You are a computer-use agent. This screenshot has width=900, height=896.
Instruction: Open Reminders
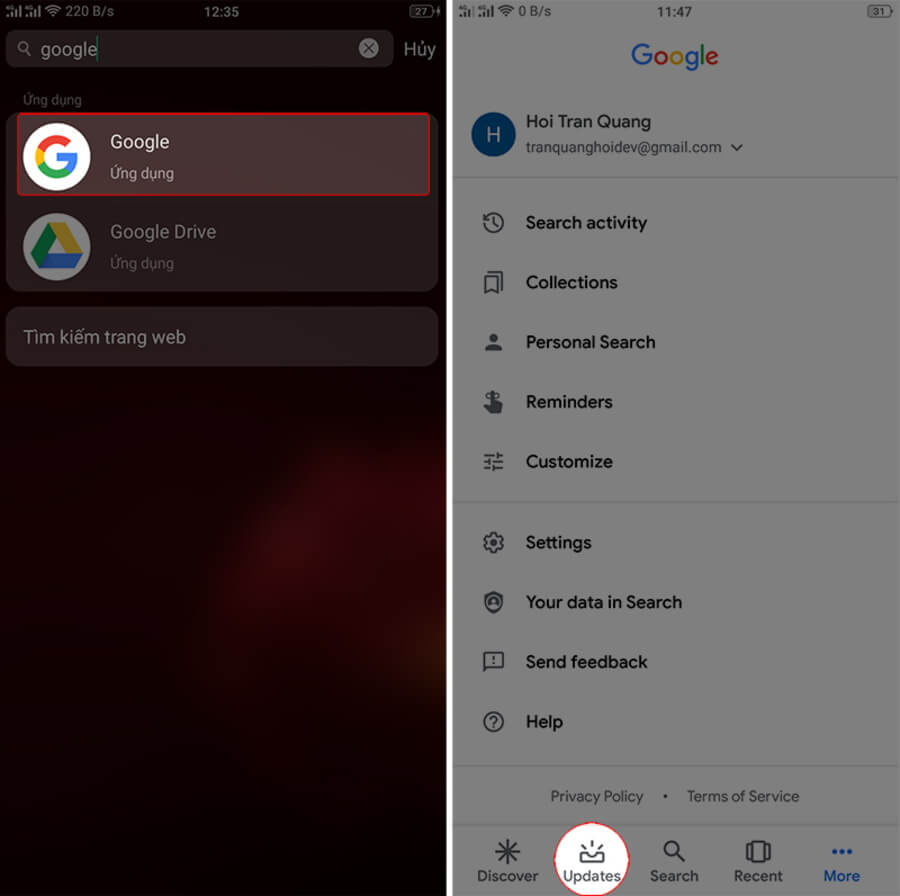click(x=569, y=402)
